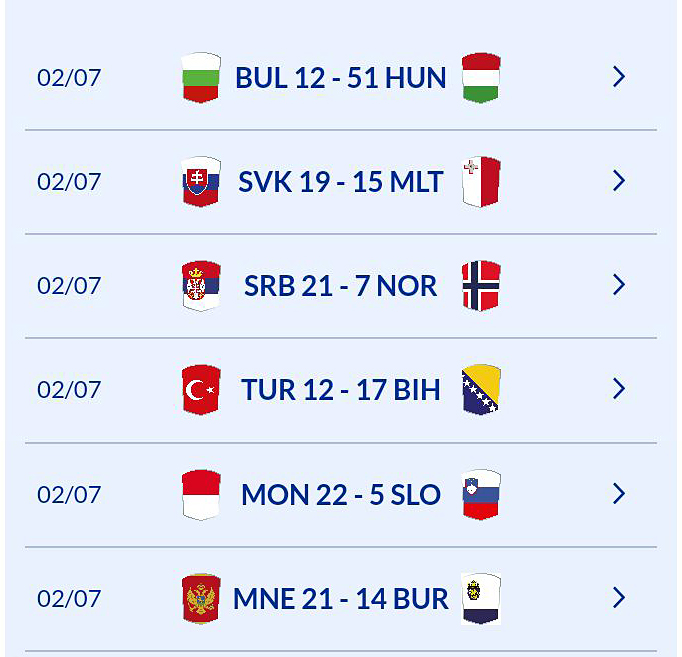View SVK 19 - 15 MLT match details
Viewport: 682px width, 657px height.
click(340, 182)
